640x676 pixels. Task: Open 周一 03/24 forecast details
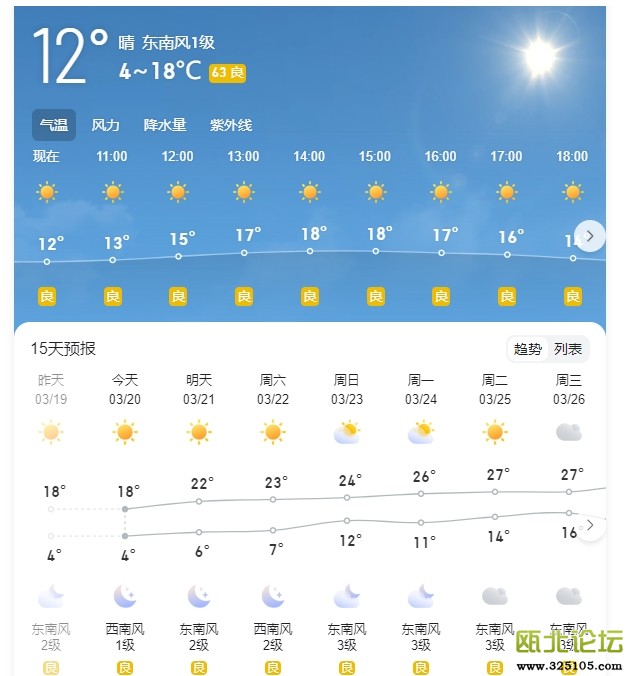coord(421,389)
